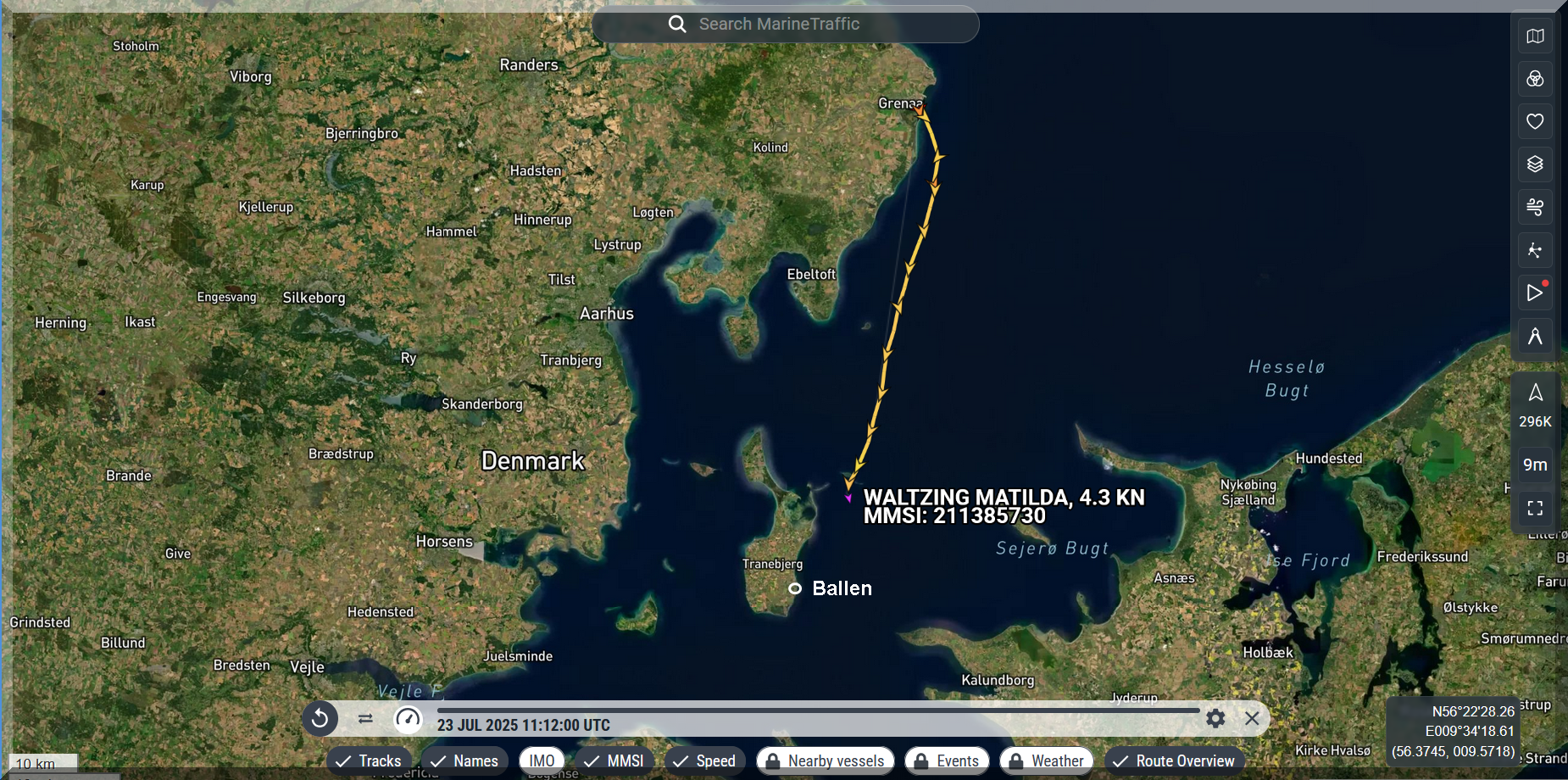Open the wind weather layer icon

click(x=1535, y=207)
